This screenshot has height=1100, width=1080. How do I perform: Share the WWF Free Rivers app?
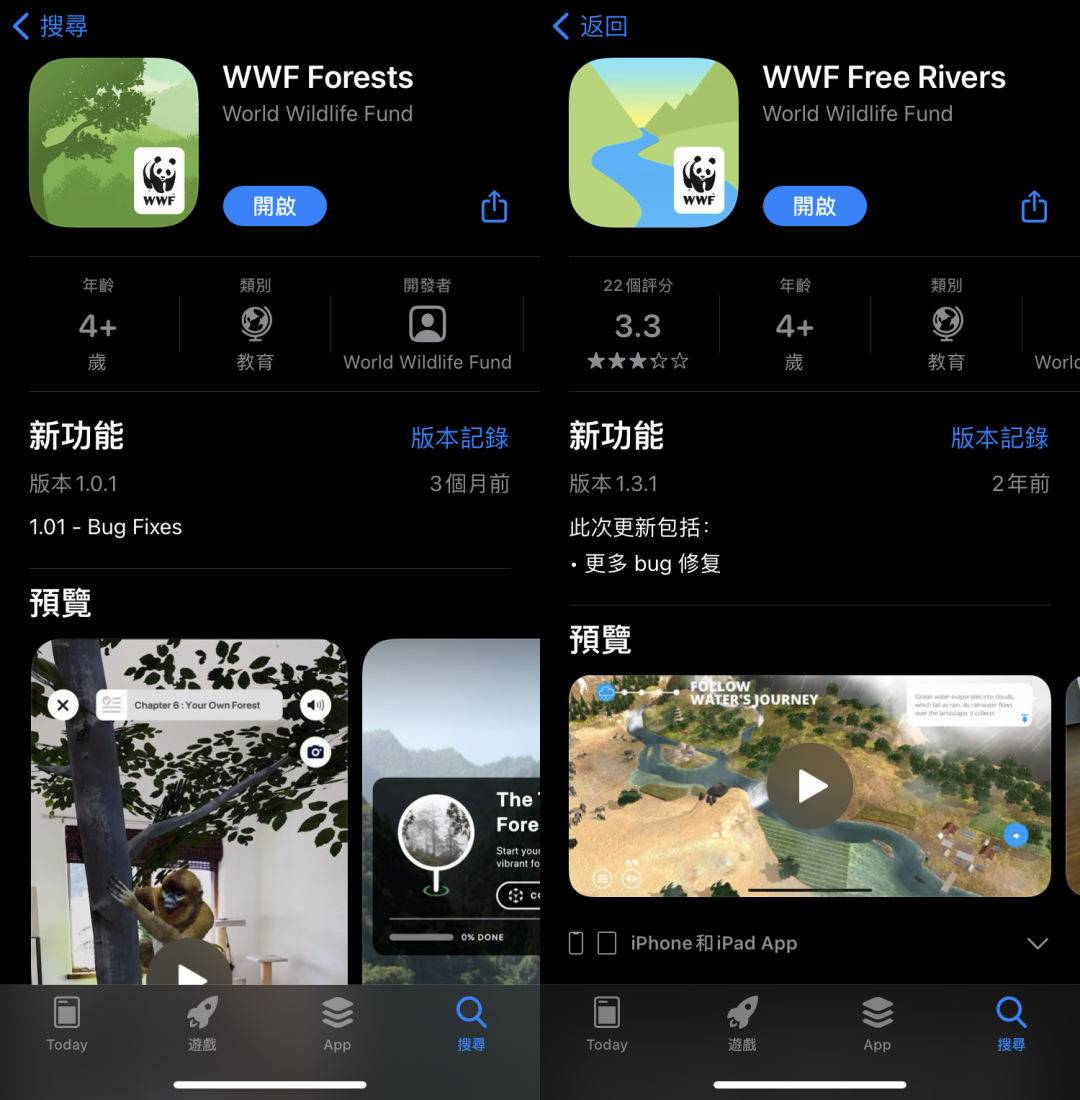click(1034, 207)
